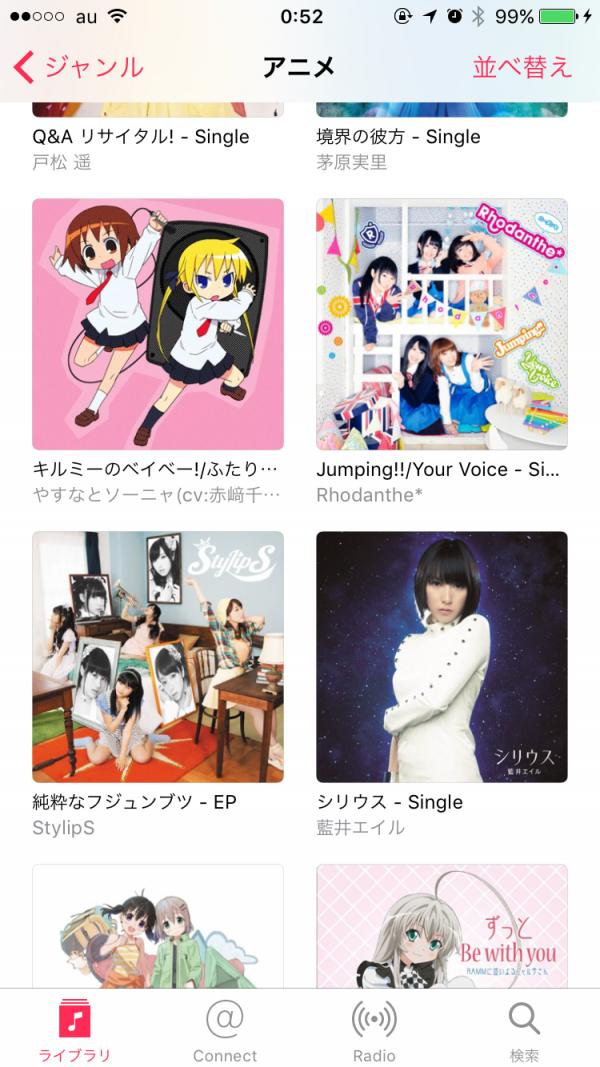Viewport: 600px width, 1067px height.
Task: Open シリウス single by 藍井エイル
Action: click(x=442, y=657)
